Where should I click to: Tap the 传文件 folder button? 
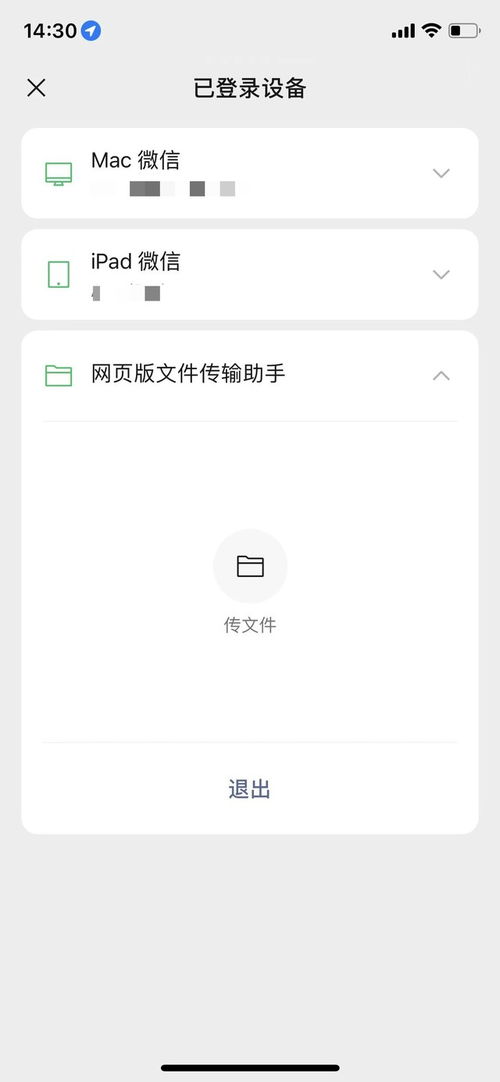[x=250, y=567]
